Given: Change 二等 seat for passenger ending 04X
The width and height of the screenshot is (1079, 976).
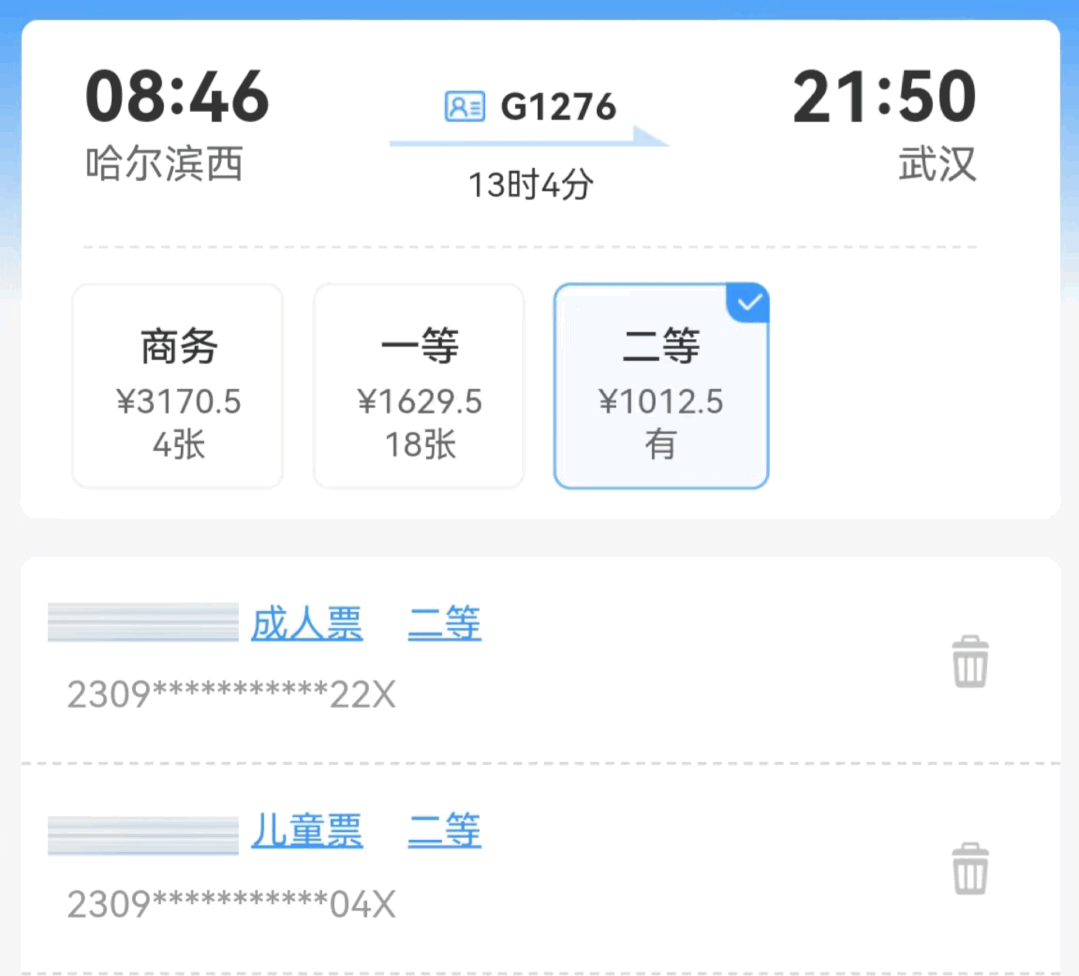Looking at the screenshot, I should [x=444, y=831].
